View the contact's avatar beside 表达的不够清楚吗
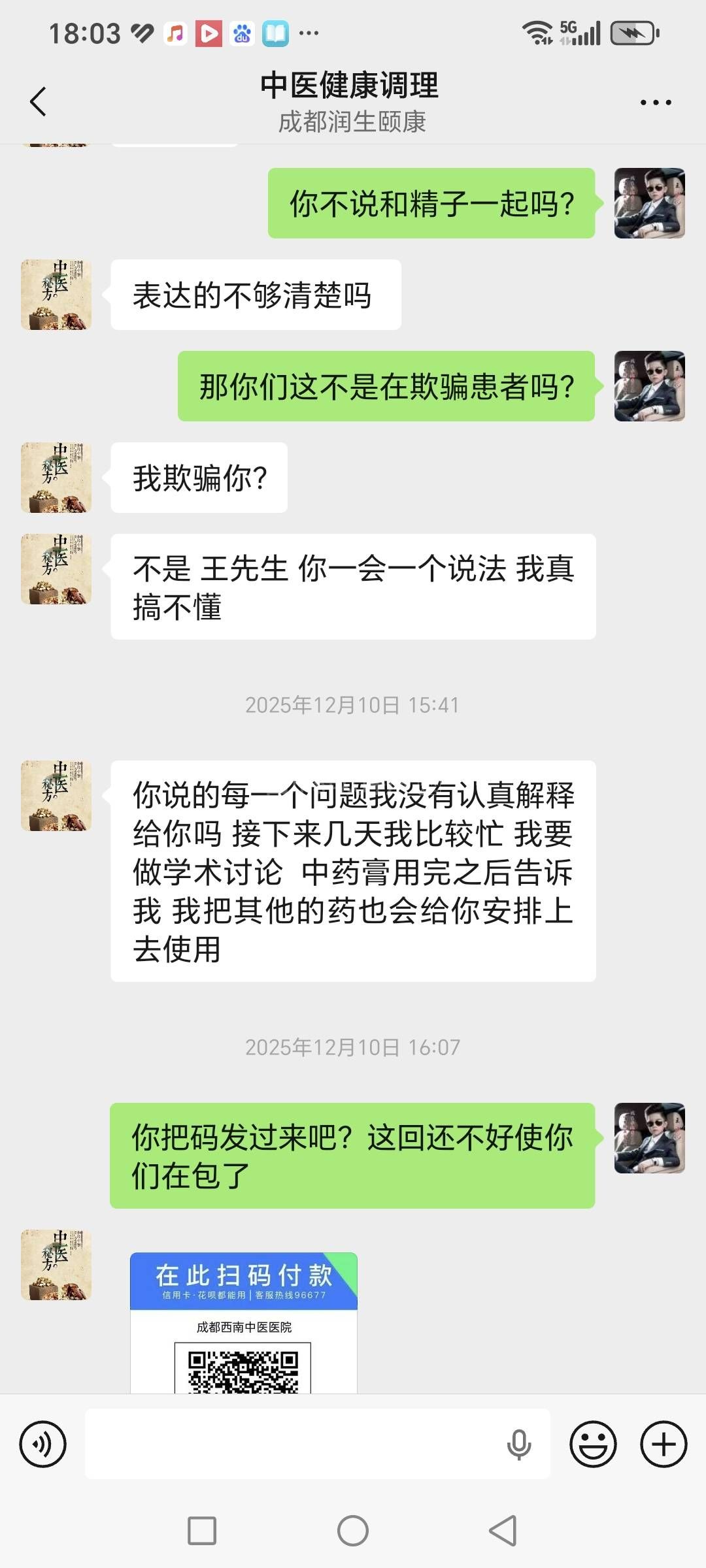The height and width of the screenshot is (1568, 706). 56,295
